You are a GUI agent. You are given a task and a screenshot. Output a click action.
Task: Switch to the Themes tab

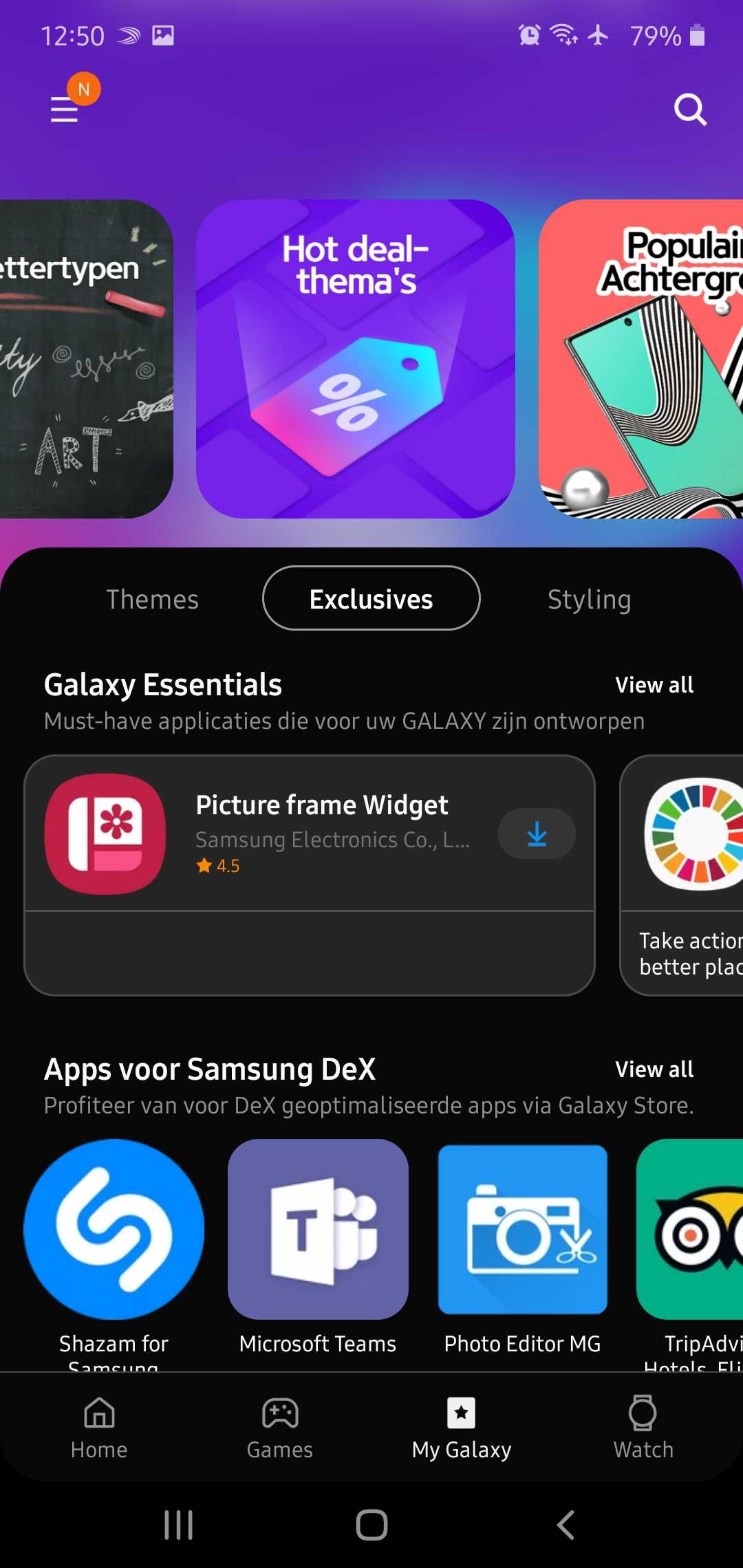[x=152, y=598]
